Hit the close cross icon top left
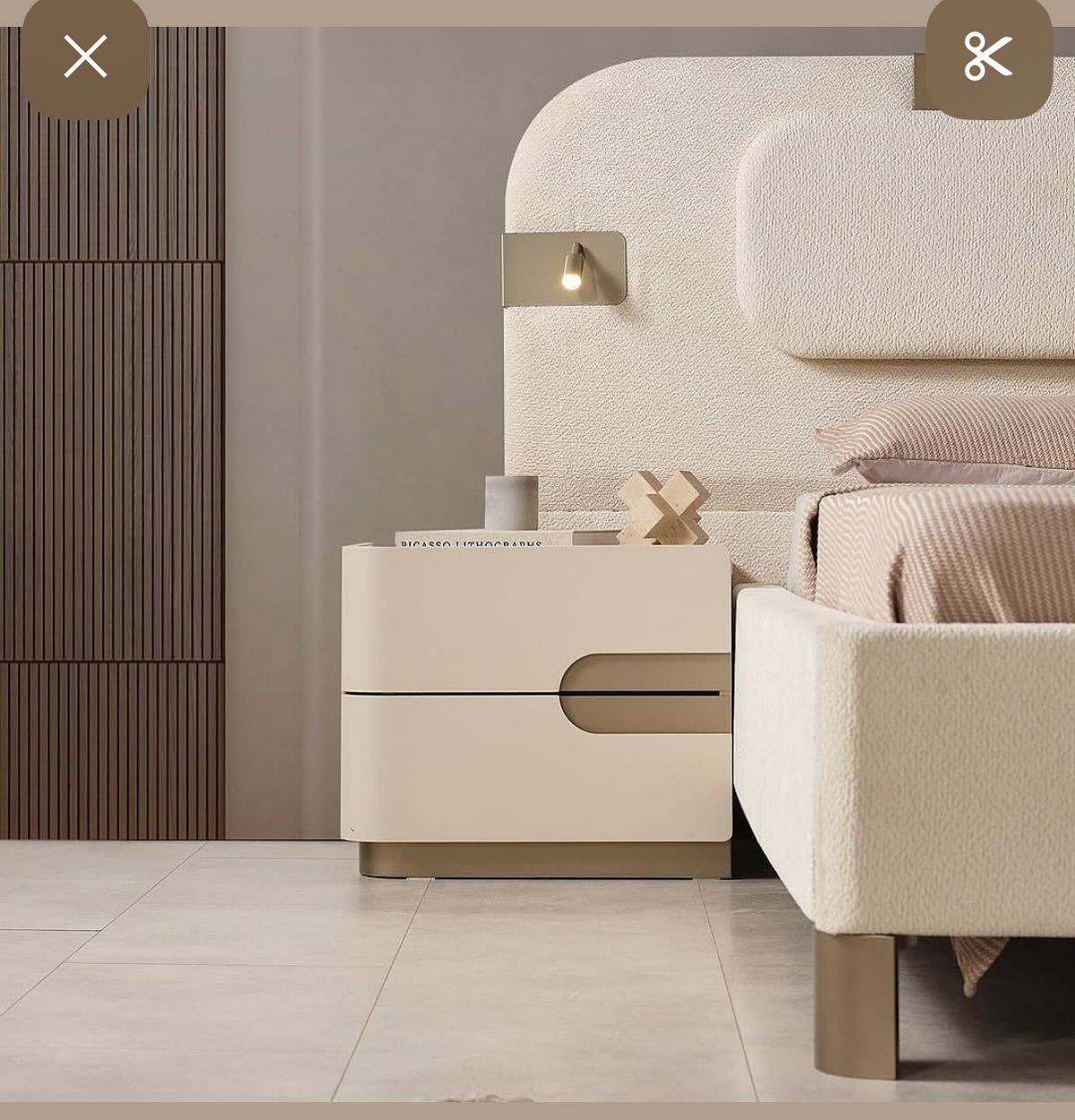The height and width of the screenshot is (1120, 1075). [x=86, y=56]
